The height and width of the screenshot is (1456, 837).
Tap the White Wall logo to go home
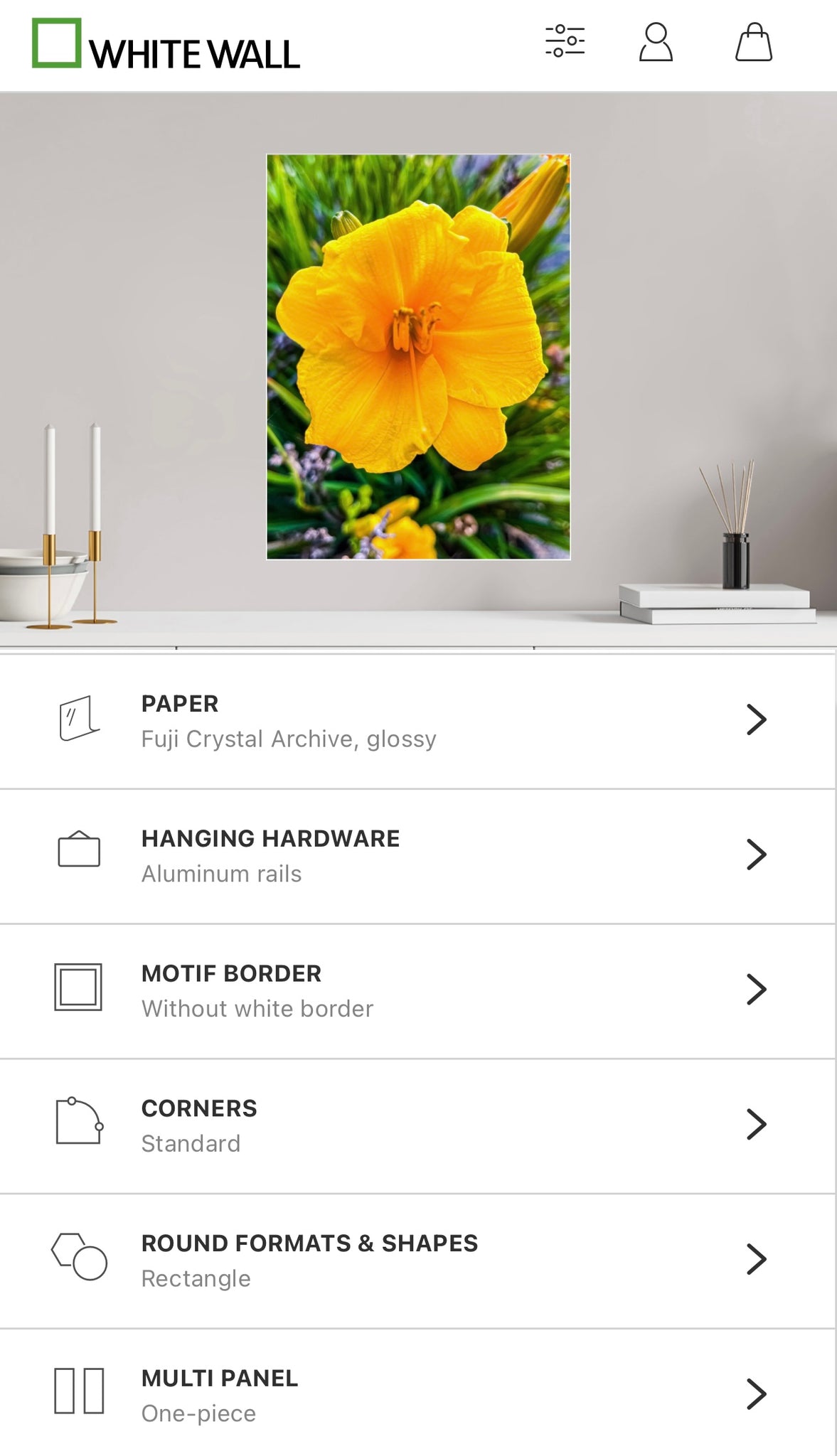pos(166,45)
